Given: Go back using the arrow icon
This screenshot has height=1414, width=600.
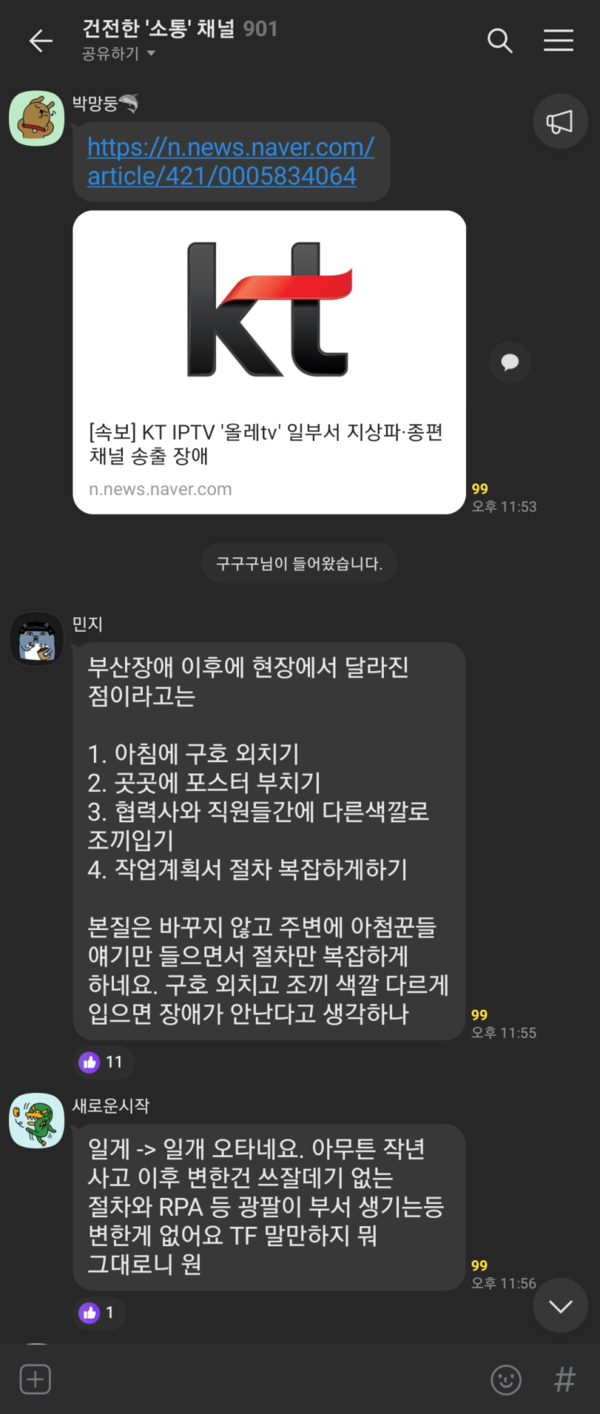Looking at the screenshot, I should click(40, 40).
